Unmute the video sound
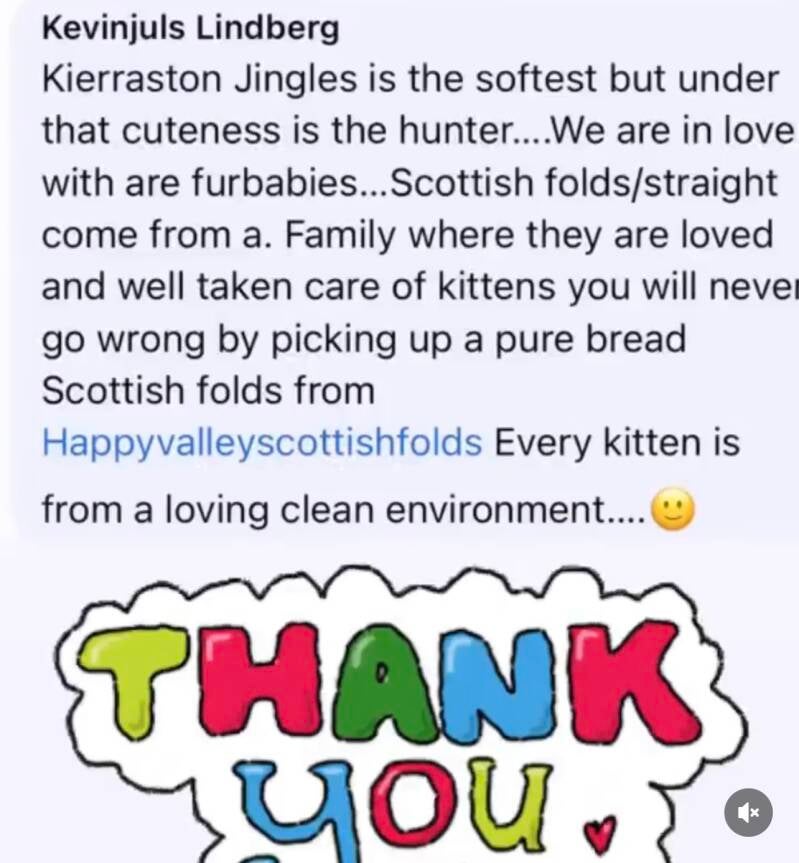 [748, 812]
